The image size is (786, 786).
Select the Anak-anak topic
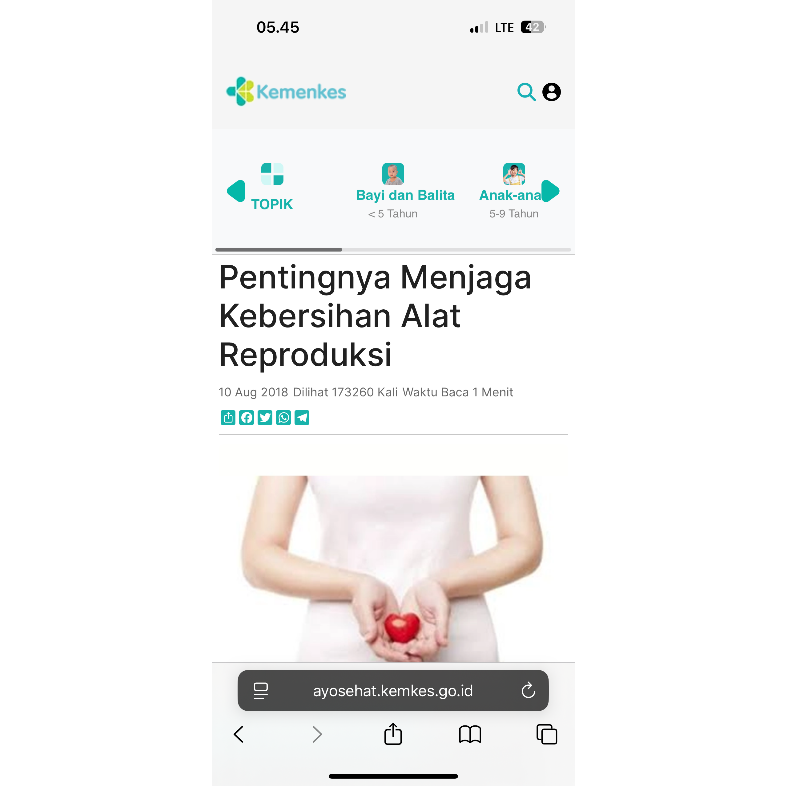pos(512,191)
